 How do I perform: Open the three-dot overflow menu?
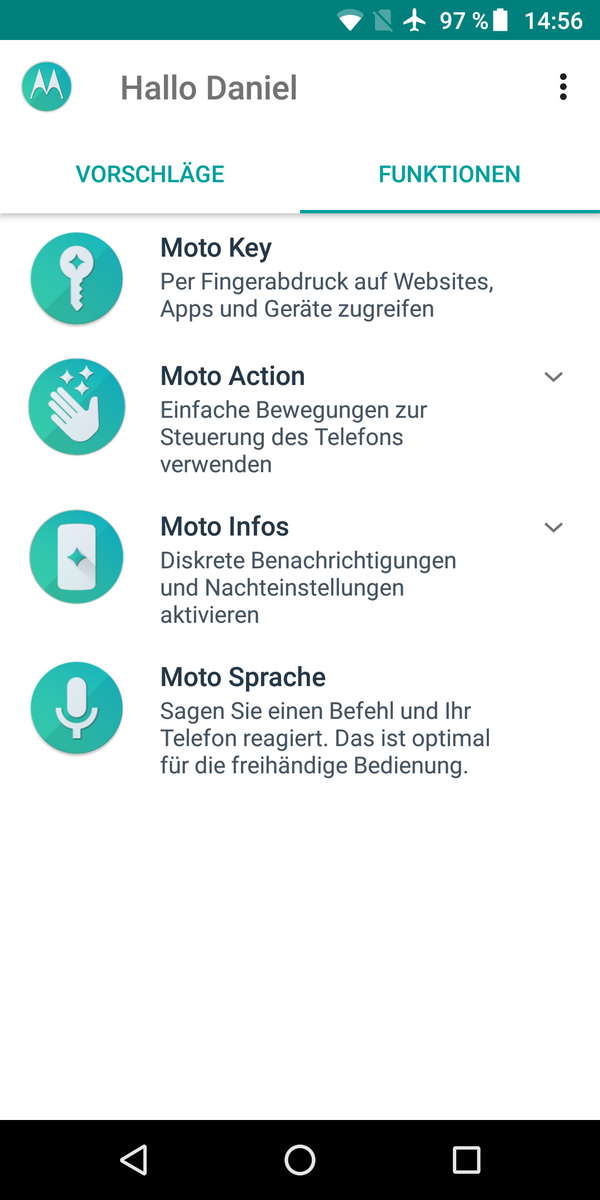coord(563,87)
